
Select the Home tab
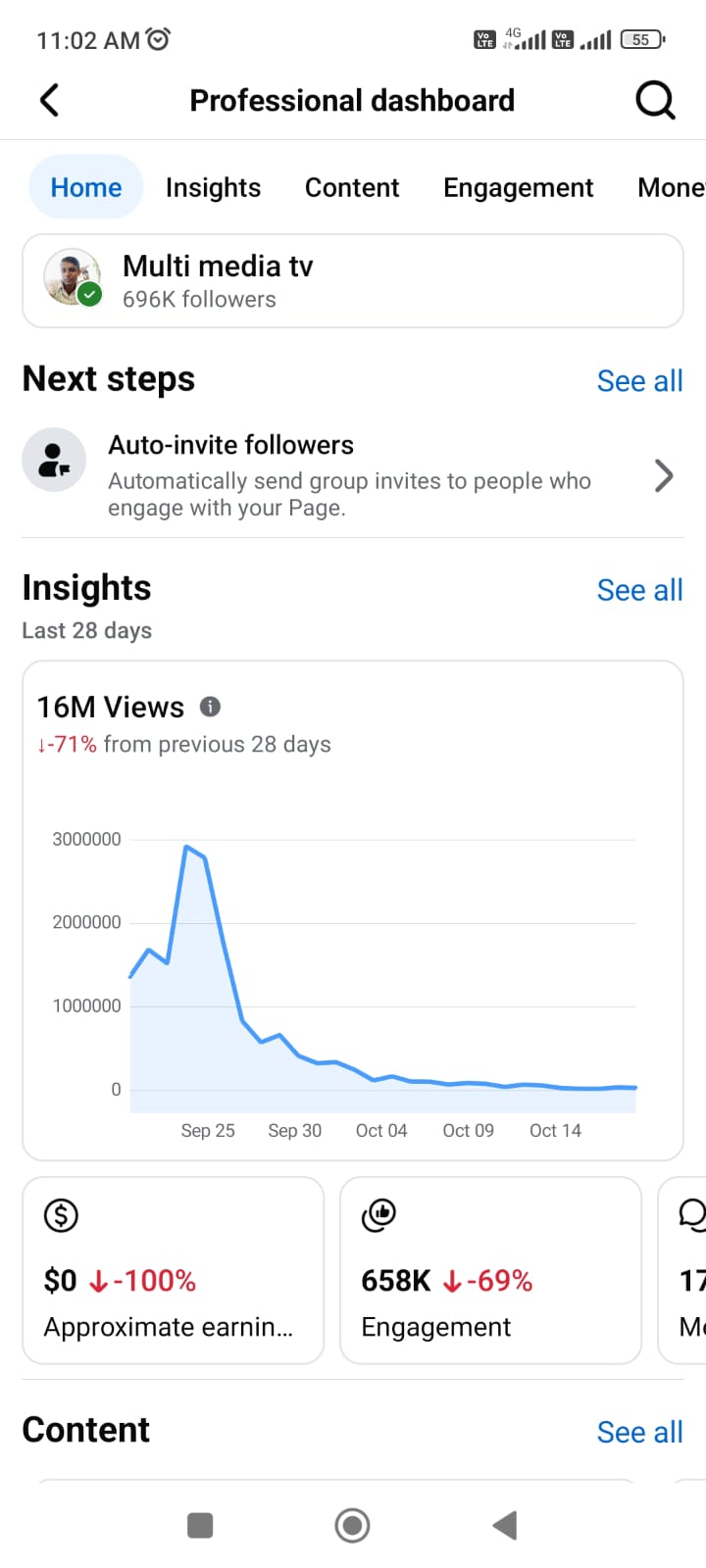click(x=86, y=187)
